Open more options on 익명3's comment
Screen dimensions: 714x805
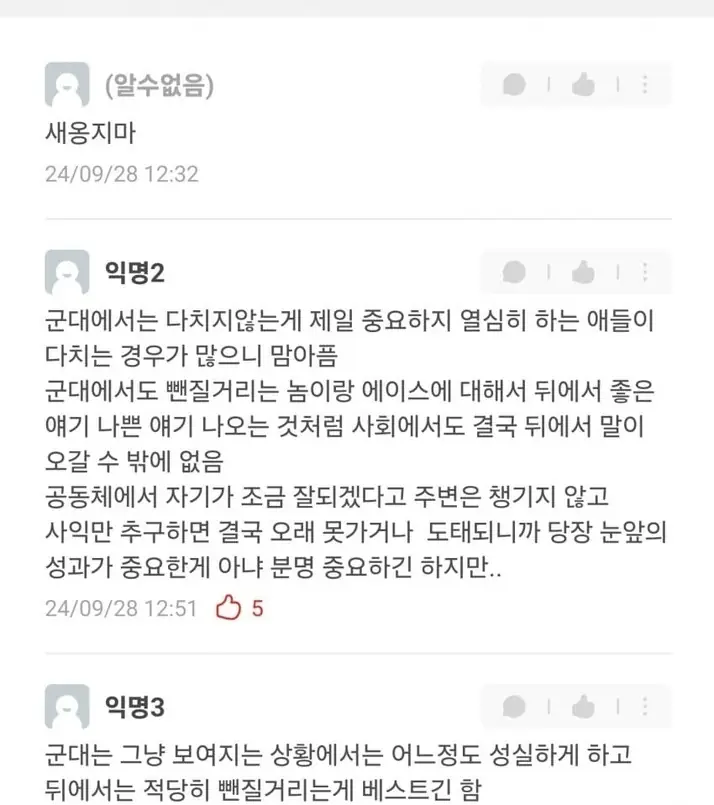click(646, 709)
